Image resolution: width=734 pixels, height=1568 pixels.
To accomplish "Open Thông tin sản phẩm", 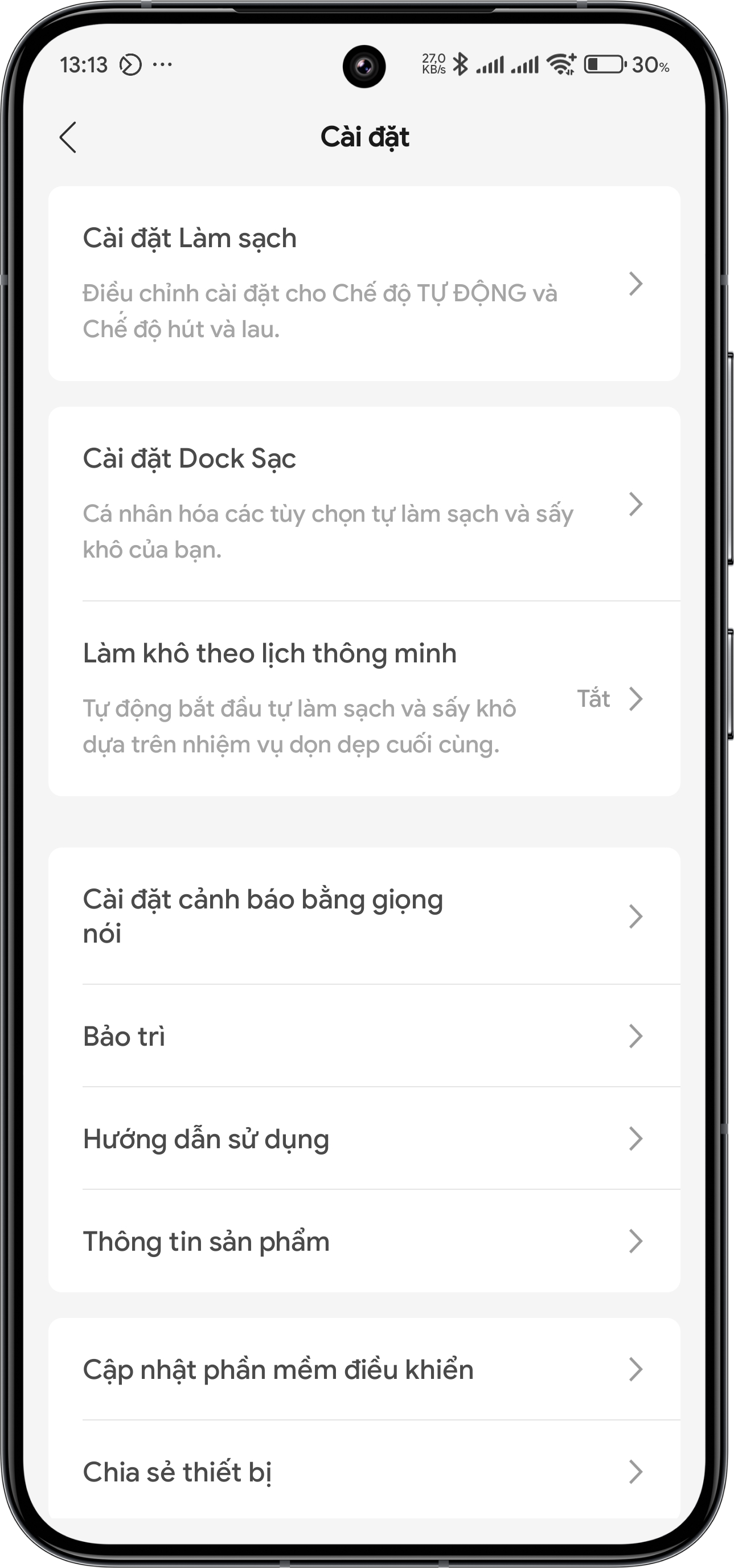I will click(364, 1241).
